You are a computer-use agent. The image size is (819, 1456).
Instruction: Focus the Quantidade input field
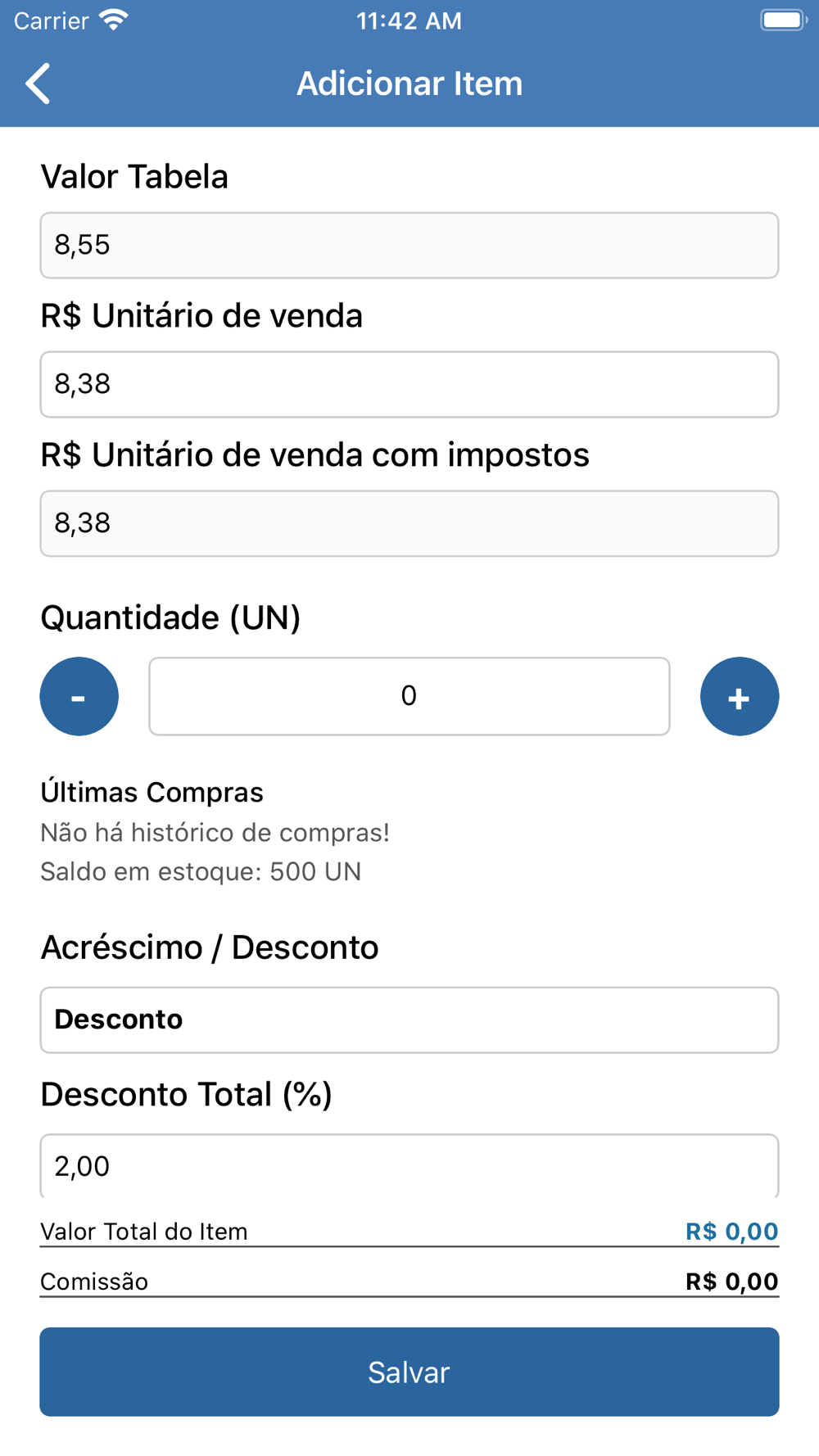[x=409, y=697]
